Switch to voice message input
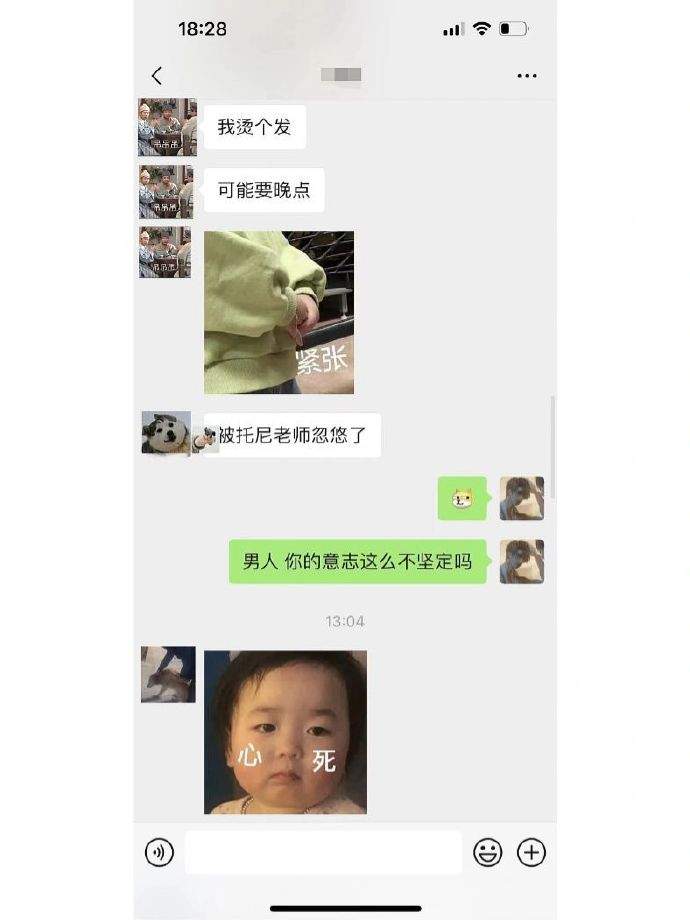690x920 pixels. (159, 852)
